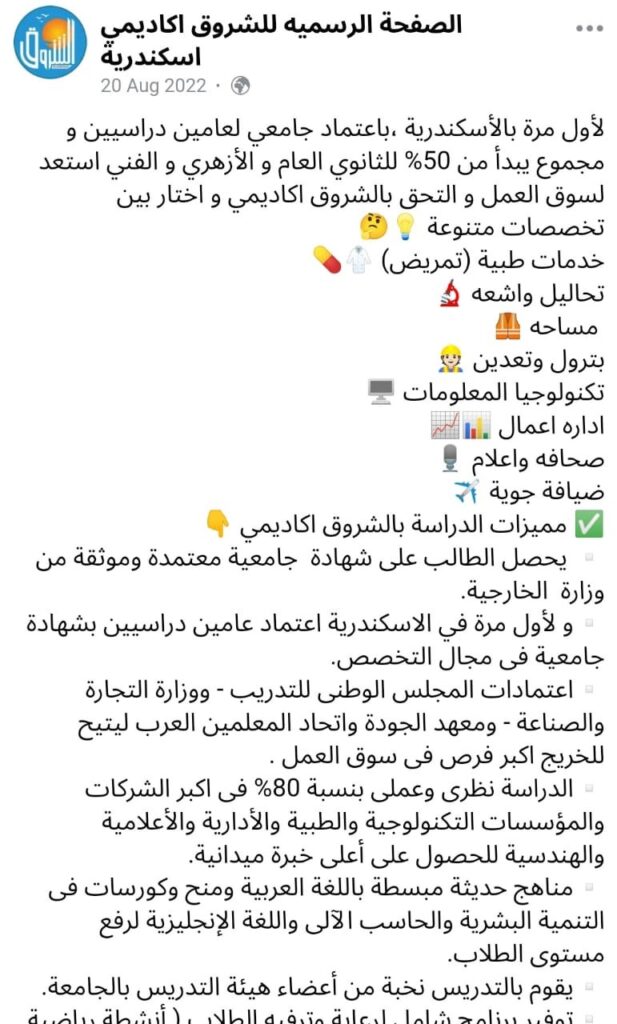Open the post's three-dot options menu
Image resolution: width=617 pixels, height=1024 pixels.
(x=590, y=29)
